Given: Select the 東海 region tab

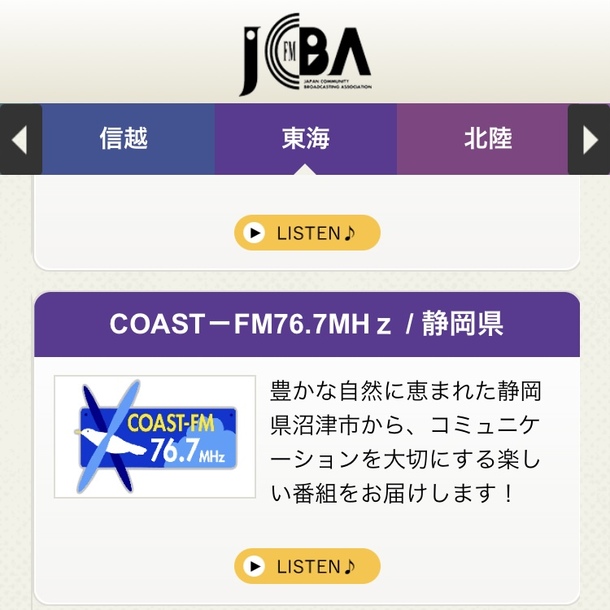Looking at the screenshot, I should click(305, 139).
